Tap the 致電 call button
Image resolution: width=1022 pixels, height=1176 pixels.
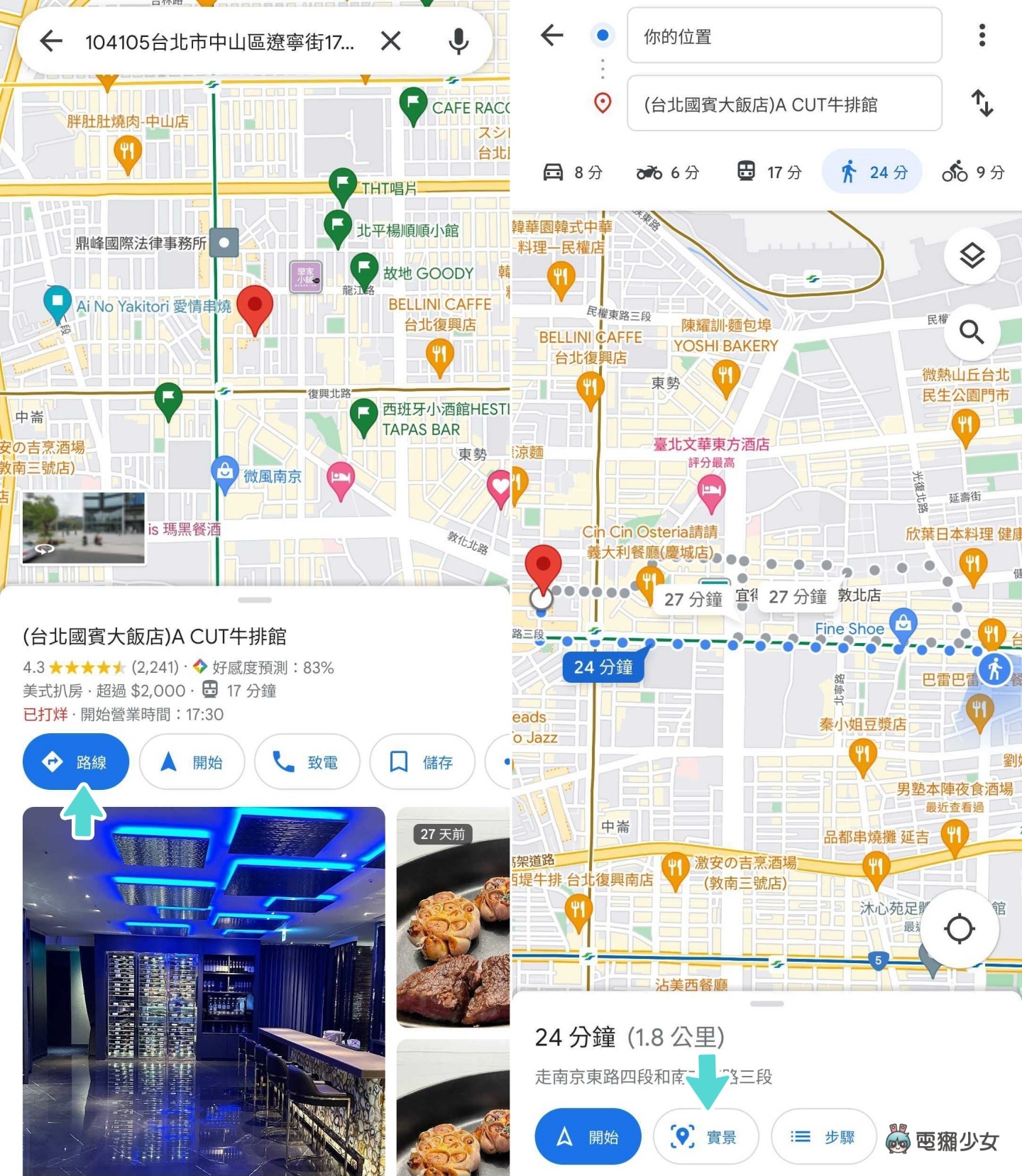pyautogui.click(x=307, y=762)
